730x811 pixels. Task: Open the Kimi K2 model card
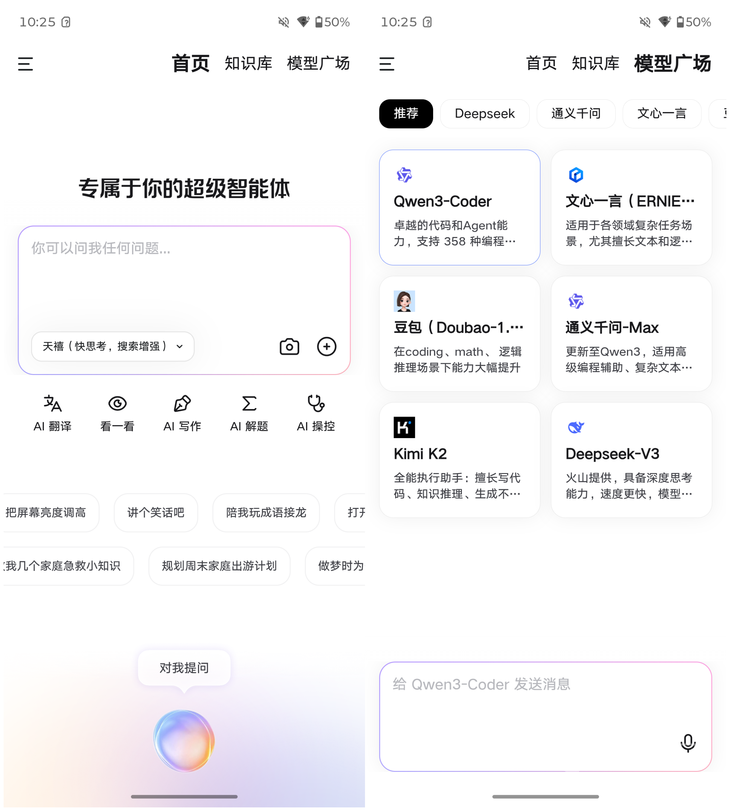(459, 460)
